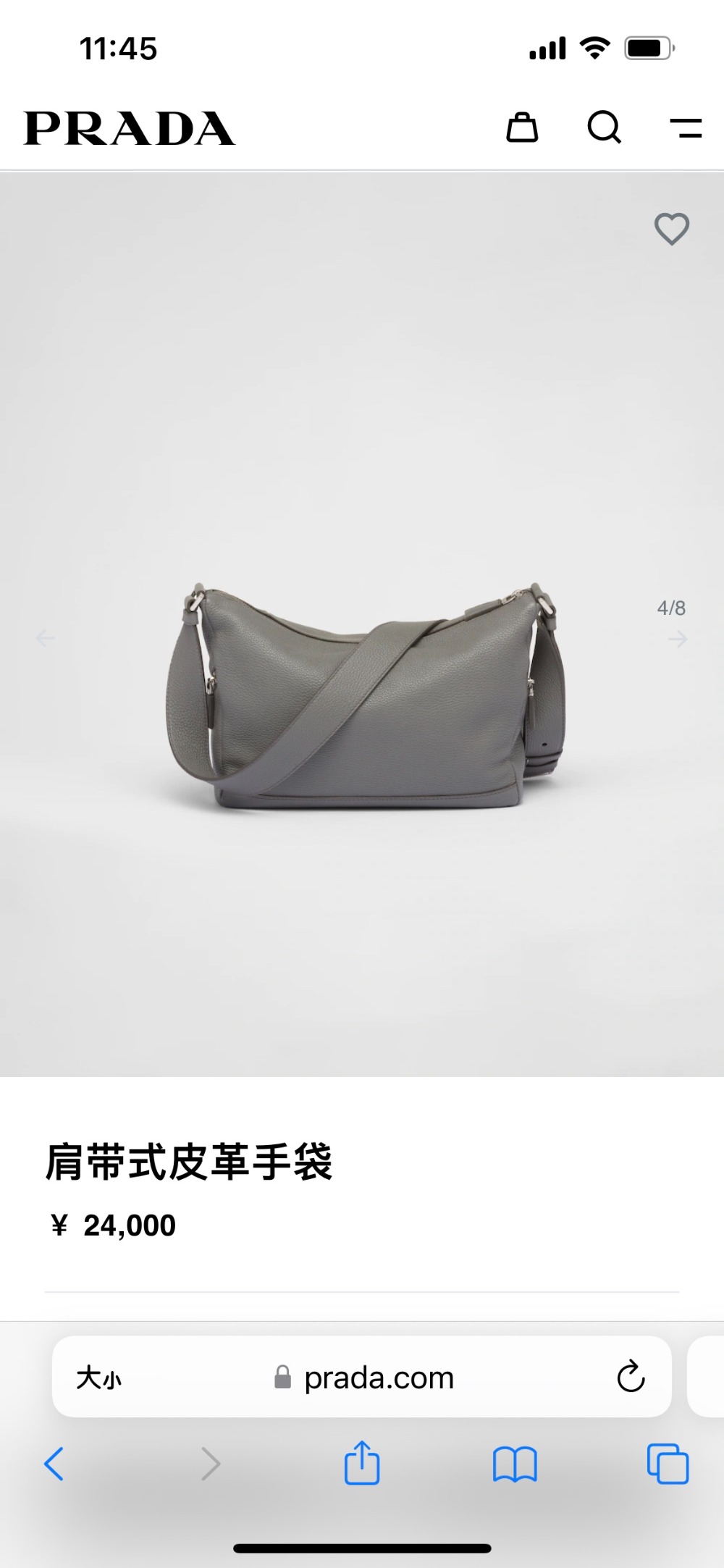The image size is (724, 1568).
Task: Open the page text size settings
Action: pyautogui.click(x=99, y=1378)
